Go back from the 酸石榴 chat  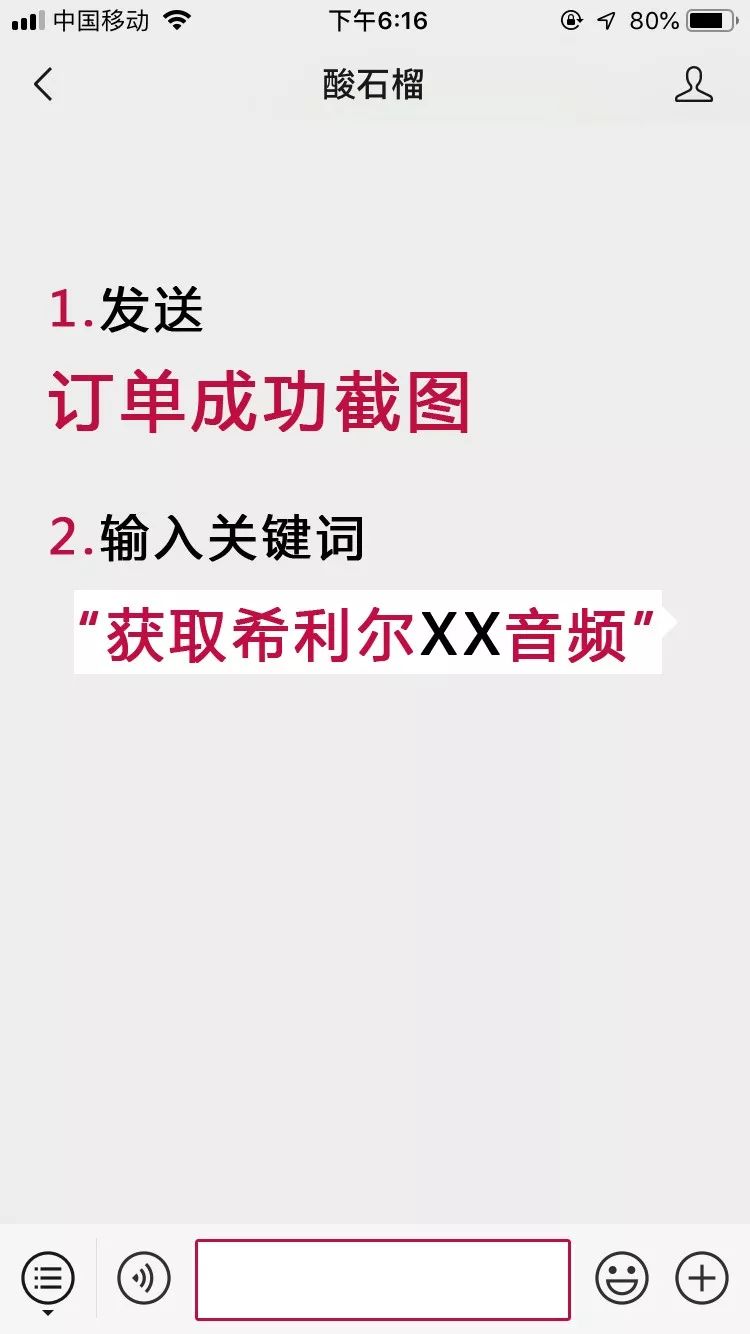(x=42, y=85)
